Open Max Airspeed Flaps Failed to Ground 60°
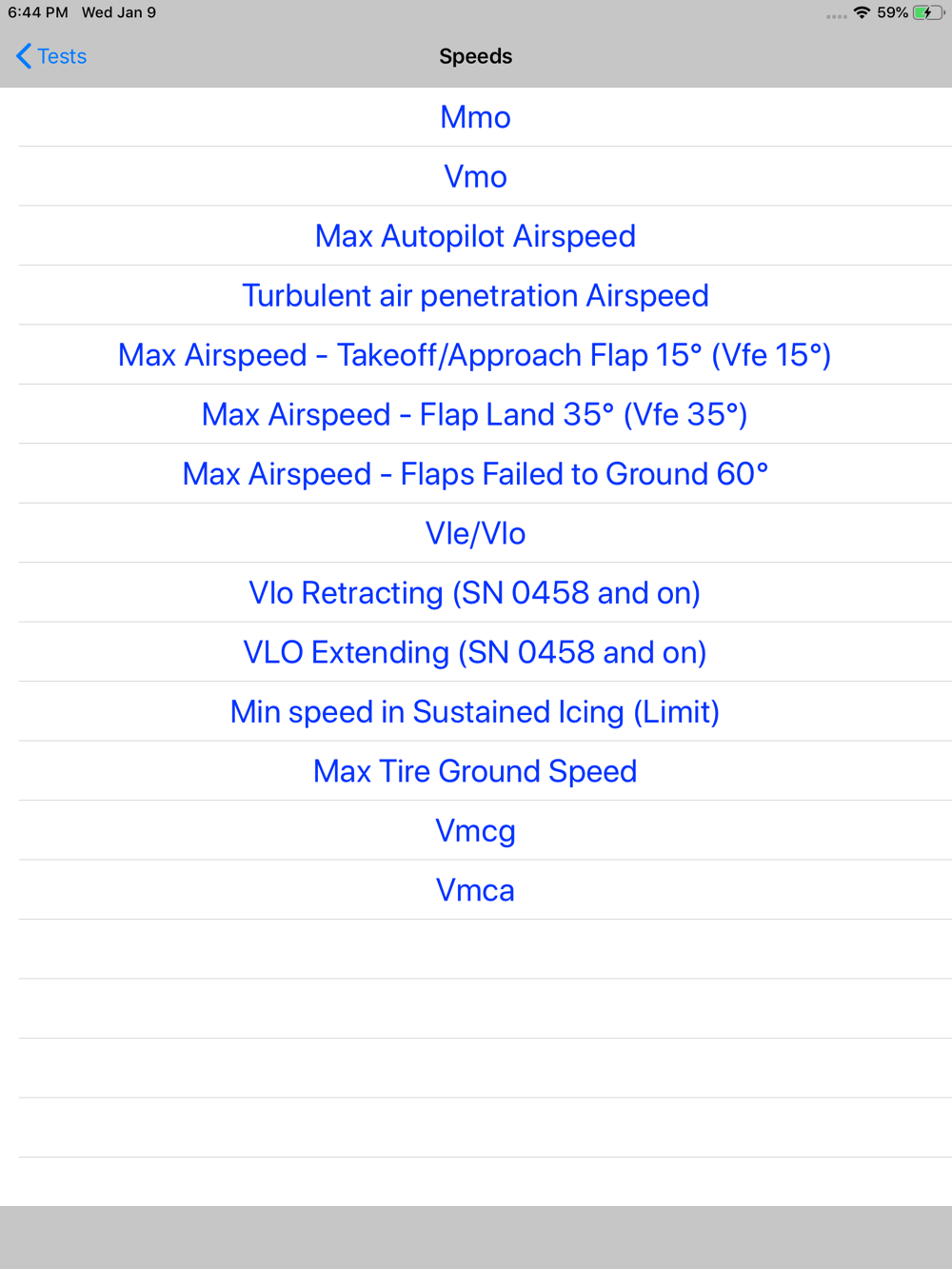Screen dimensions: 952x1269 tap(476, 474)
